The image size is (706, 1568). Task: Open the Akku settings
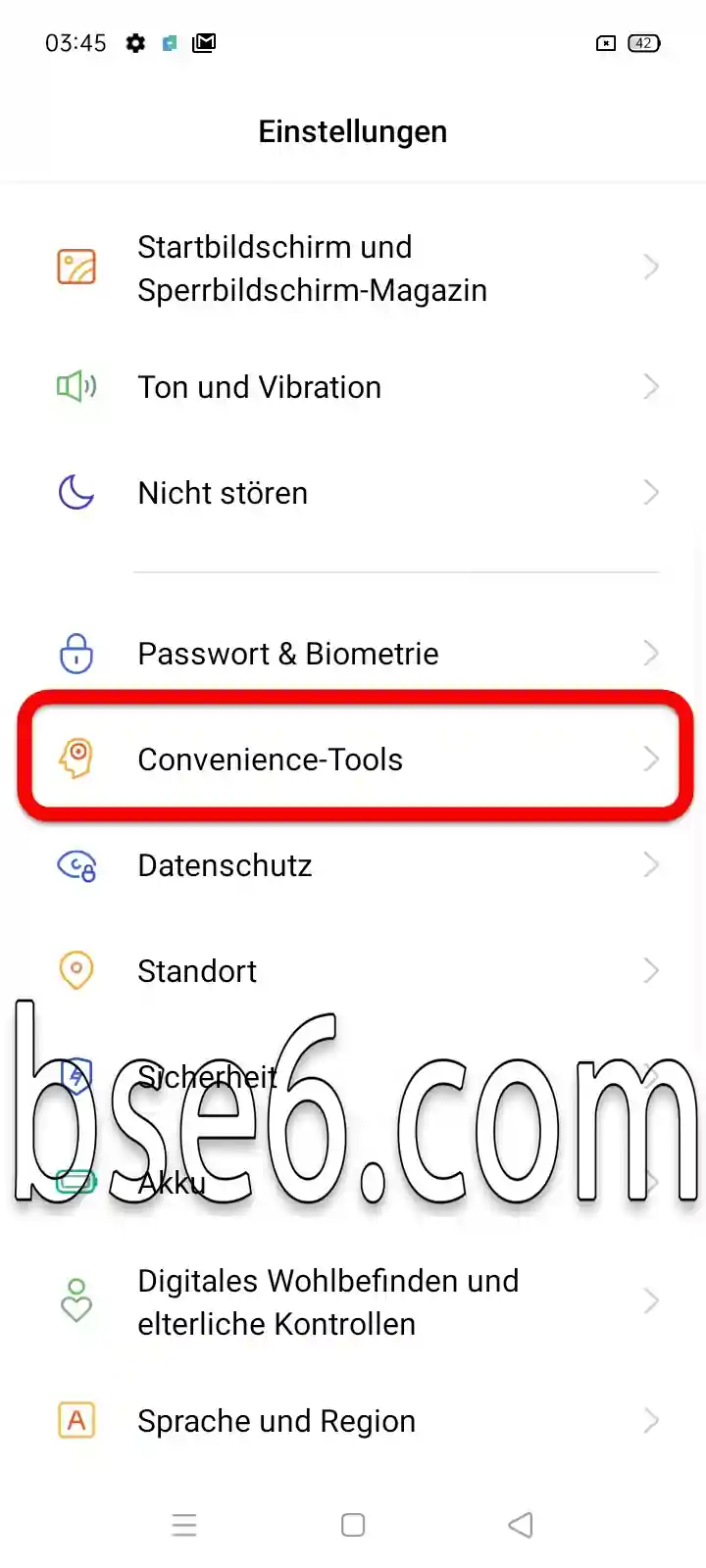point(353,1183)
